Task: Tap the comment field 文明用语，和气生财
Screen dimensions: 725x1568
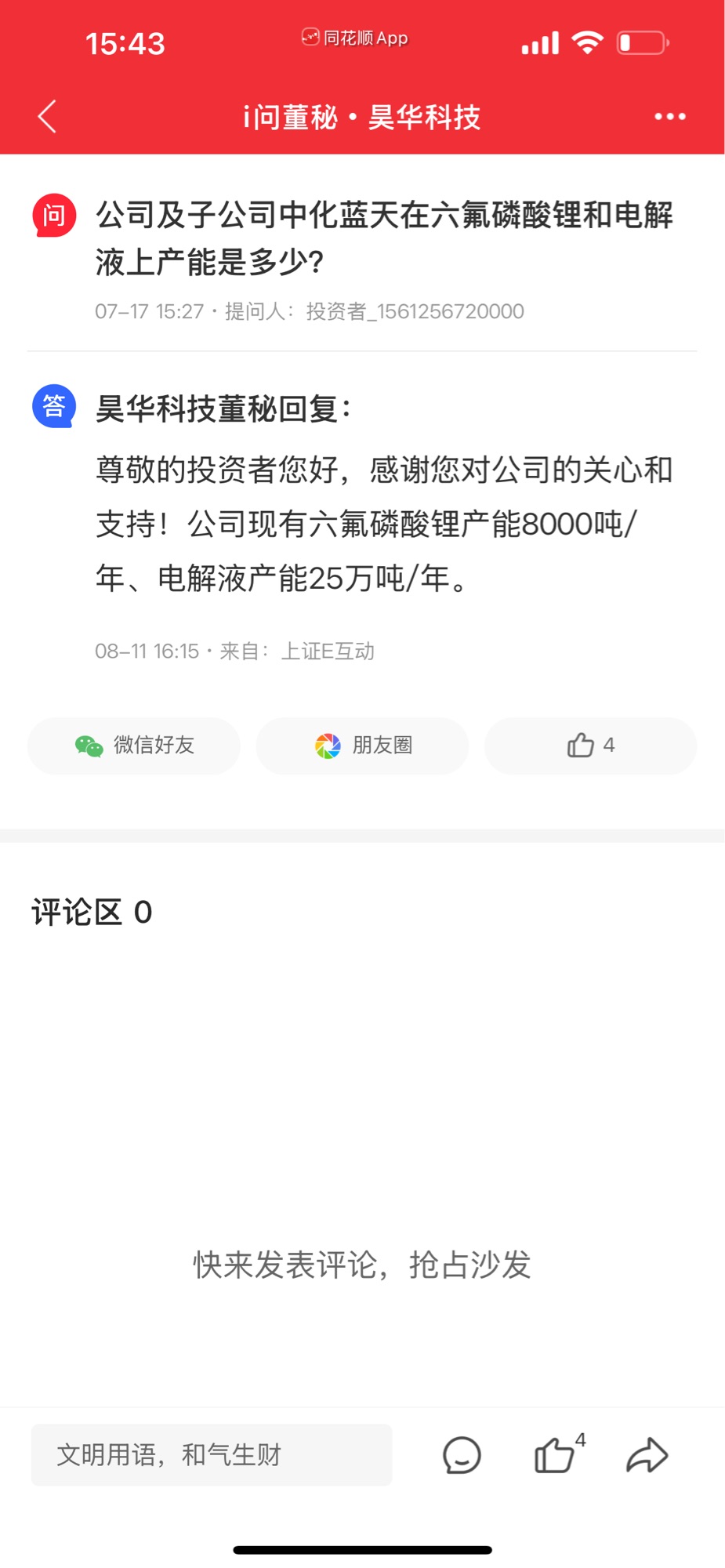Action: coord(212,1455)
